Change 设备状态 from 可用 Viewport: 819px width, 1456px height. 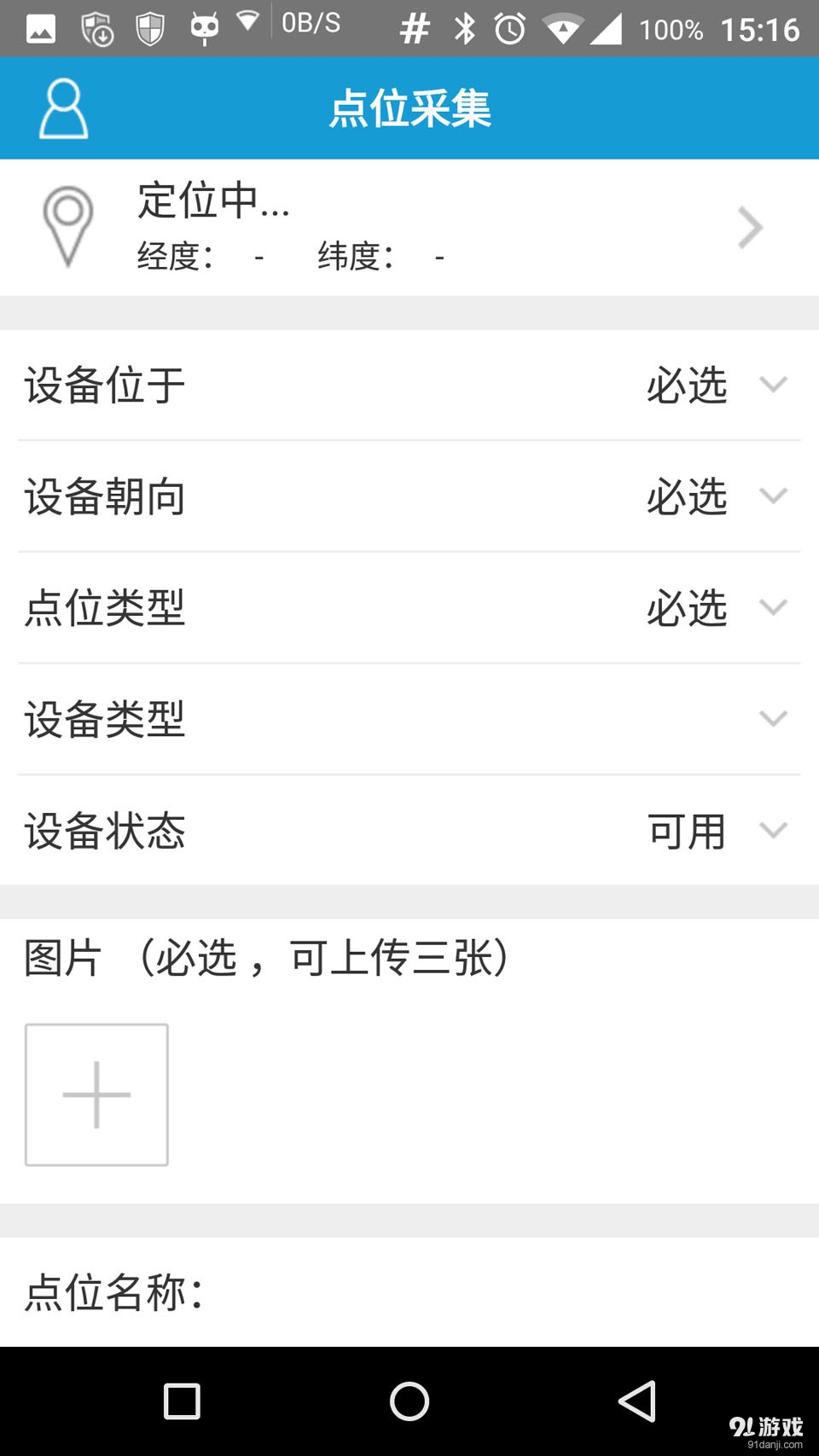(x=773, y=829)
